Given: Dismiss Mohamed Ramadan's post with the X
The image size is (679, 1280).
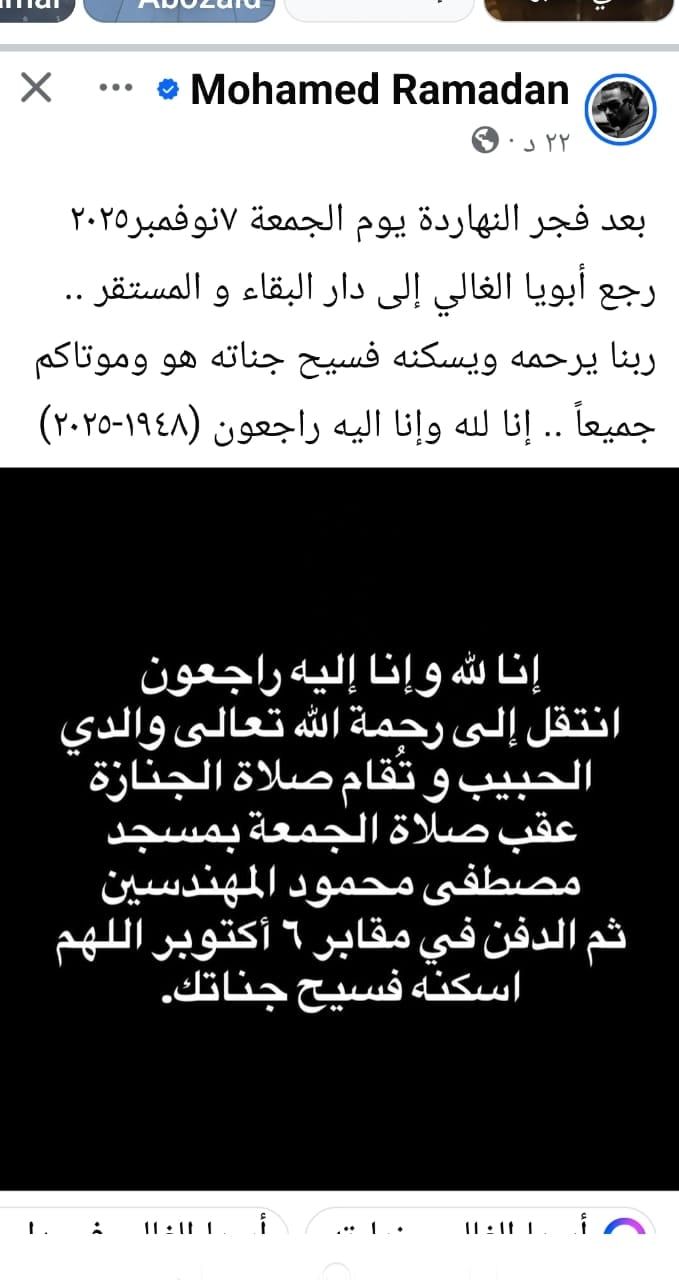Looking at the screenshot, I should [36, 89].
